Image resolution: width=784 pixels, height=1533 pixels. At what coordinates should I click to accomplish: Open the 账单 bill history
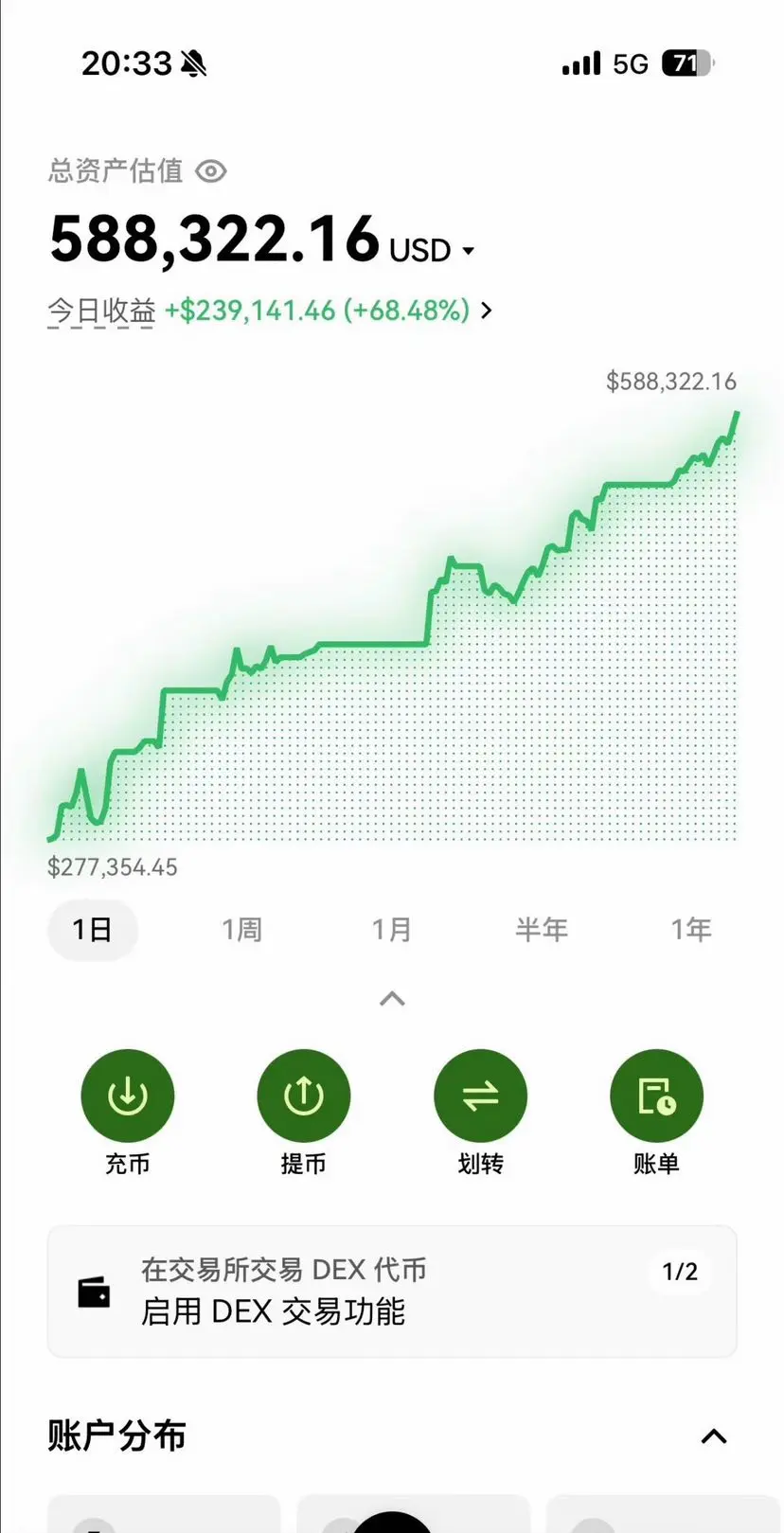656,1096
